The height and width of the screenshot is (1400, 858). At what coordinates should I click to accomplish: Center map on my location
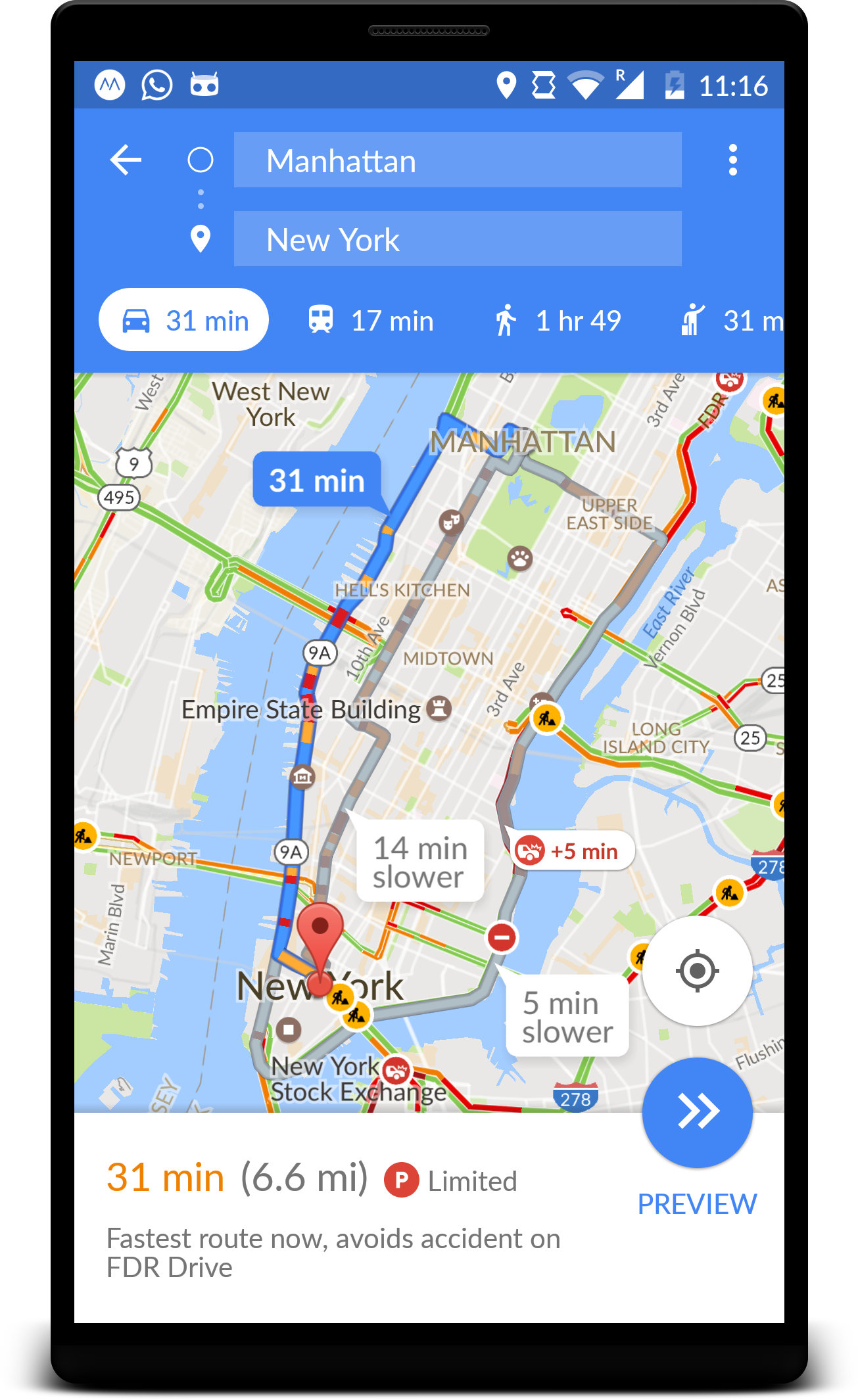pyautogui.click(x=698, y=971)
